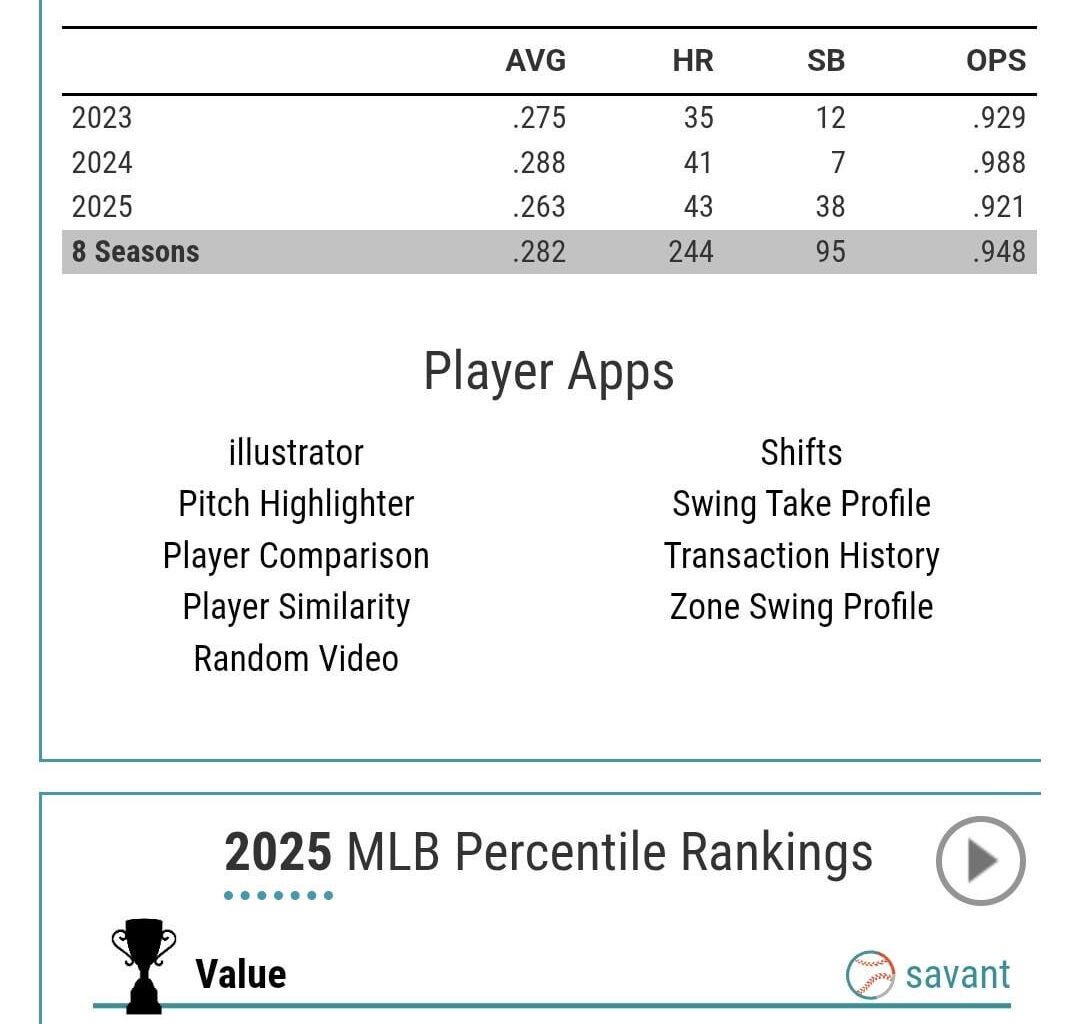This screenshot has width=1080, height=1024.
Task: Open Player Similarity page
Action: 296,607
